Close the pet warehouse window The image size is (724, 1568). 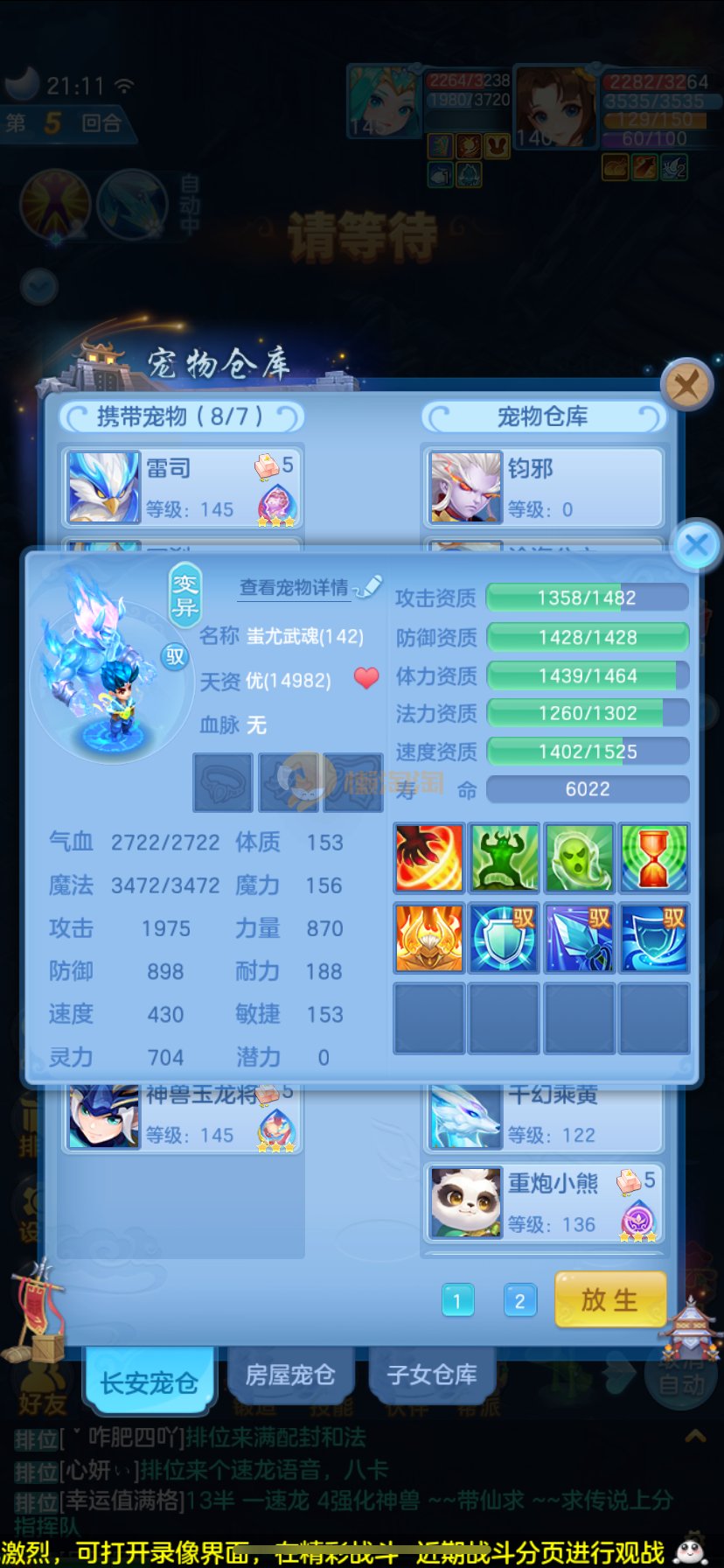[686, 384]
